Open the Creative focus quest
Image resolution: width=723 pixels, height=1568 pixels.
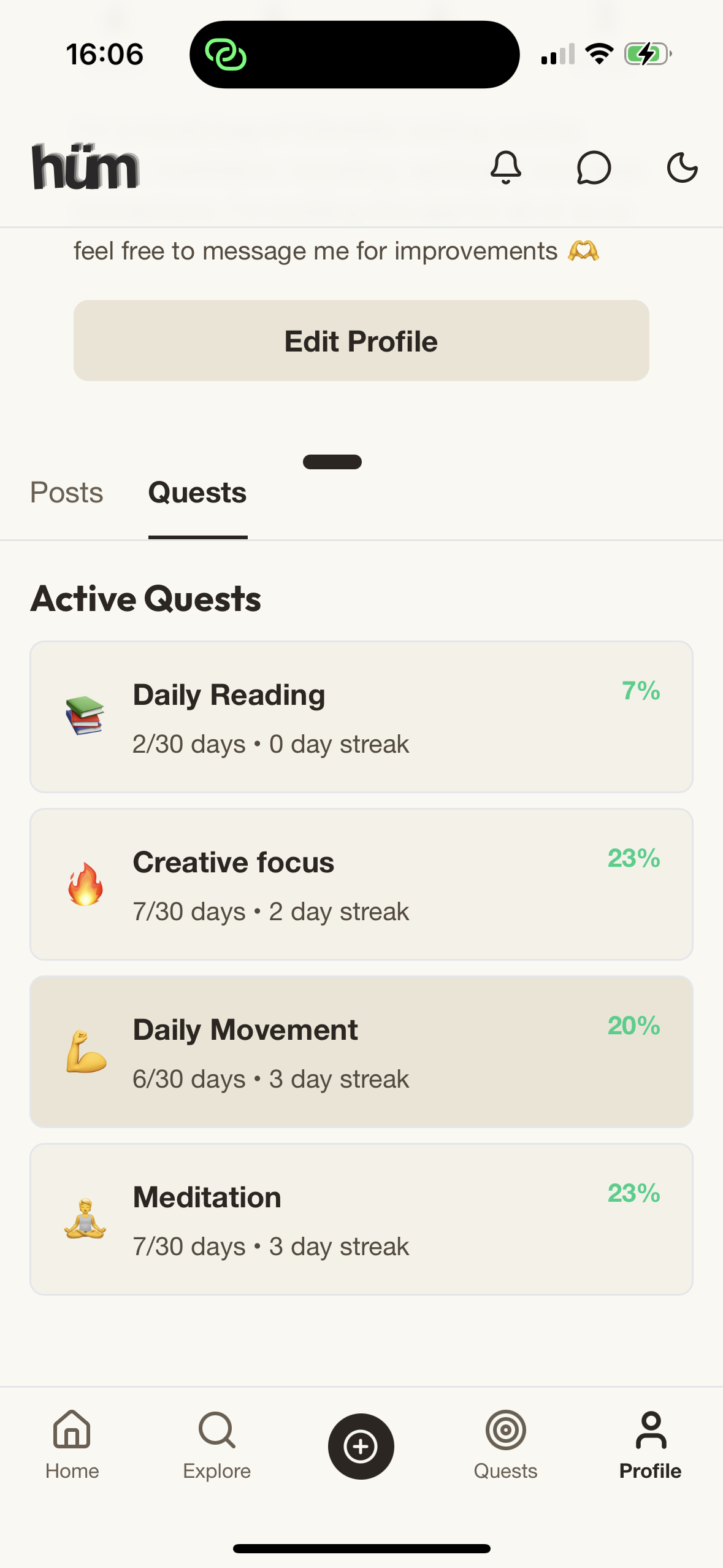361,884
